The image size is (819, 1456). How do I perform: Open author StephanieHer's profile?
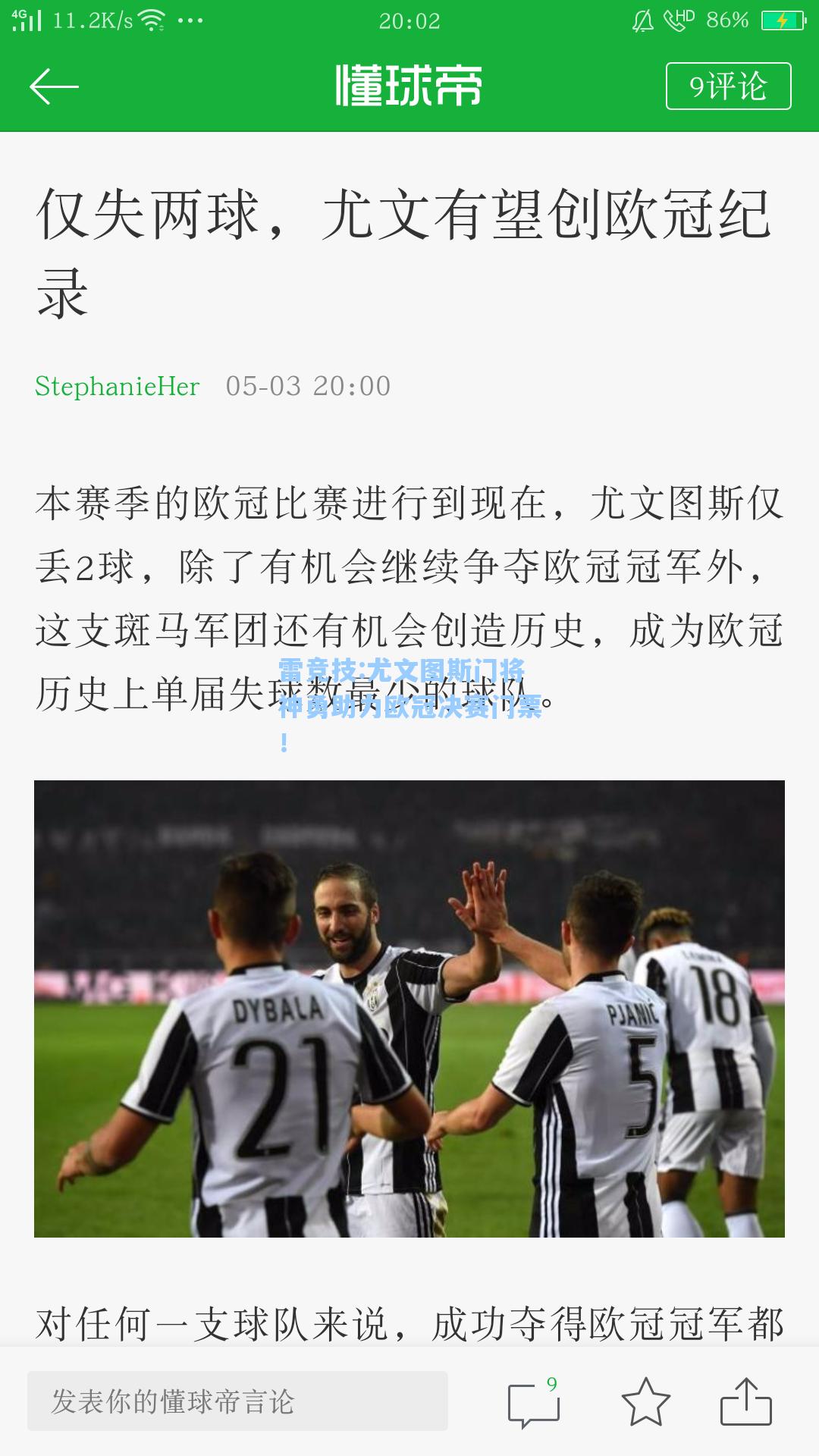coord(118,387)
